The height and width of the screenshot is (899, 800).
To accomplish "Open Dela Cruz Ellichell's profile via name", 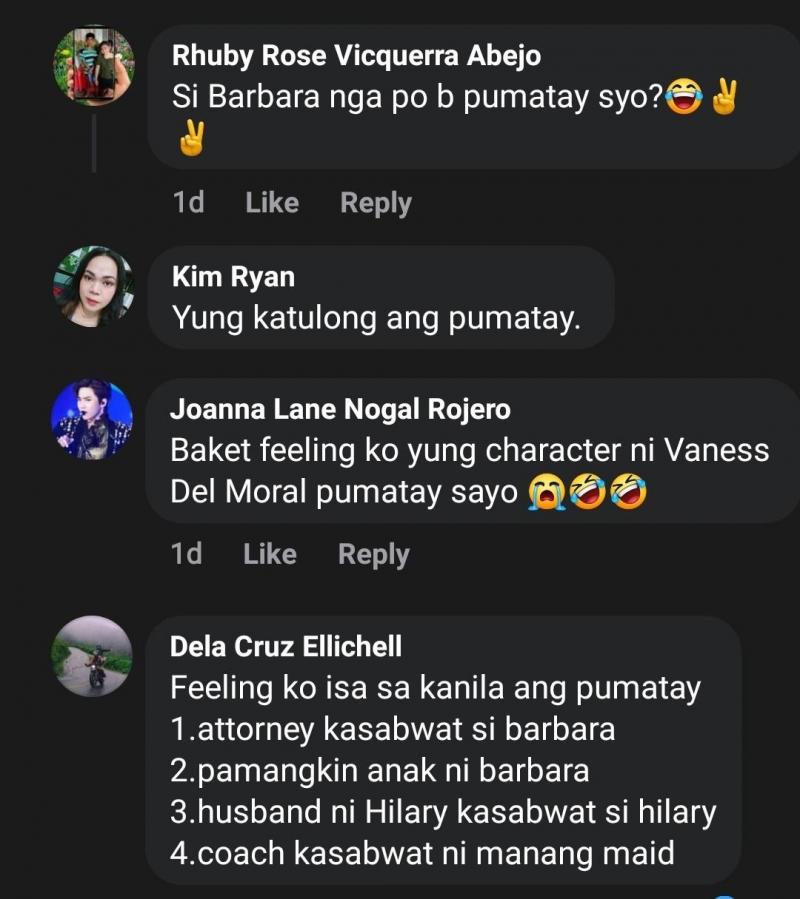I will [286, 647].
